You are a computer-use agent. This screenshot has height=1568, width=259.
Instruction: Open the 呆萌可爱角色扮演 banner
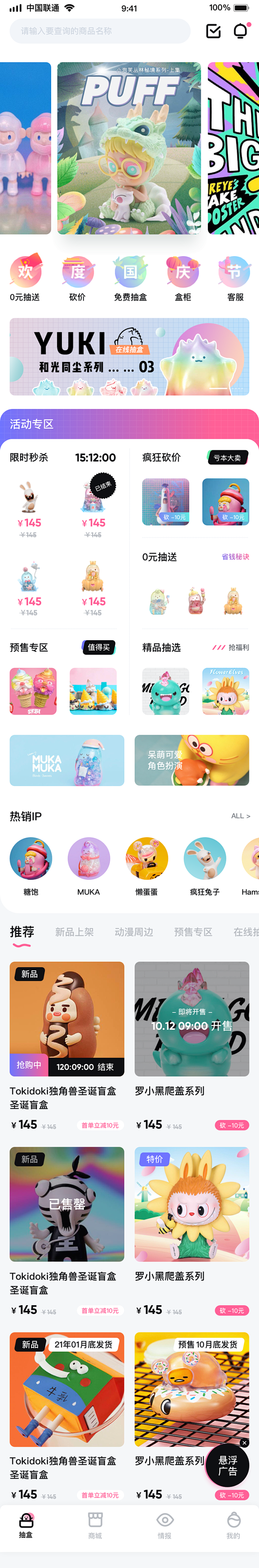(192, 760)
